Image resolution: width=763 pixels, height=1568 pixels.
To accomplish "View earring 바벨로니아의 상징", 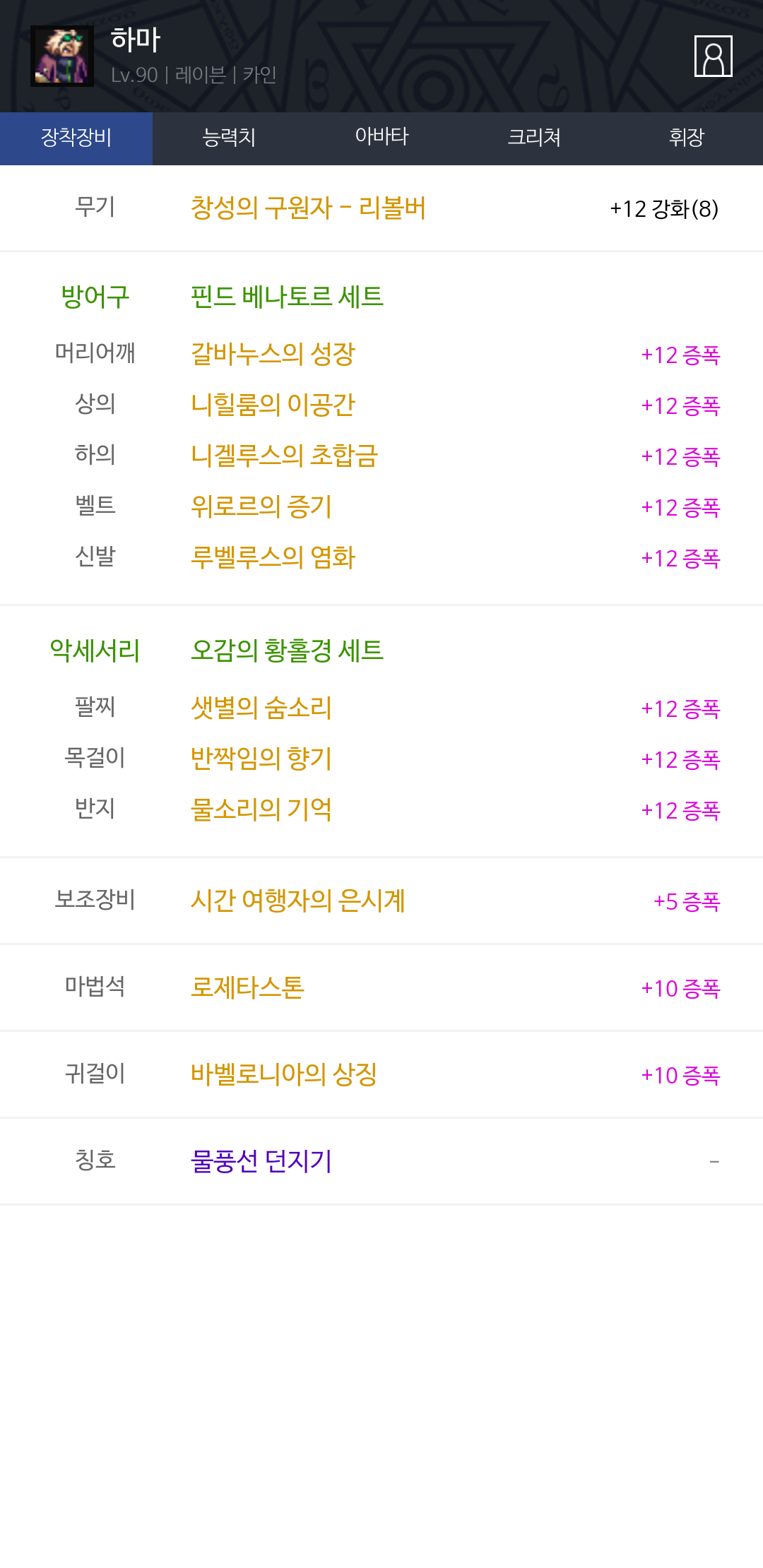I will point(284,1074).
